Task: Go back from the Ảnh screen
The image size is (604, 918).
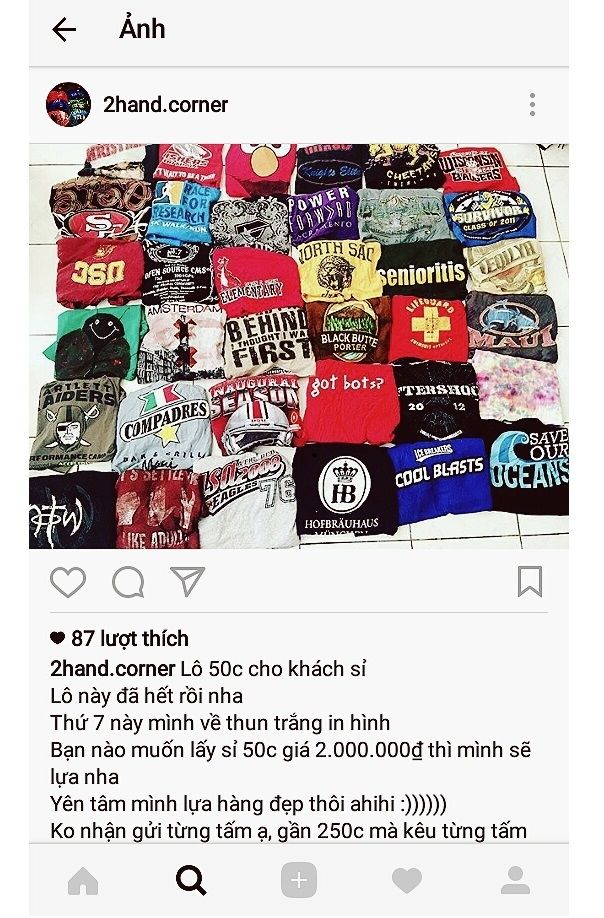Action: pos(64,30)
